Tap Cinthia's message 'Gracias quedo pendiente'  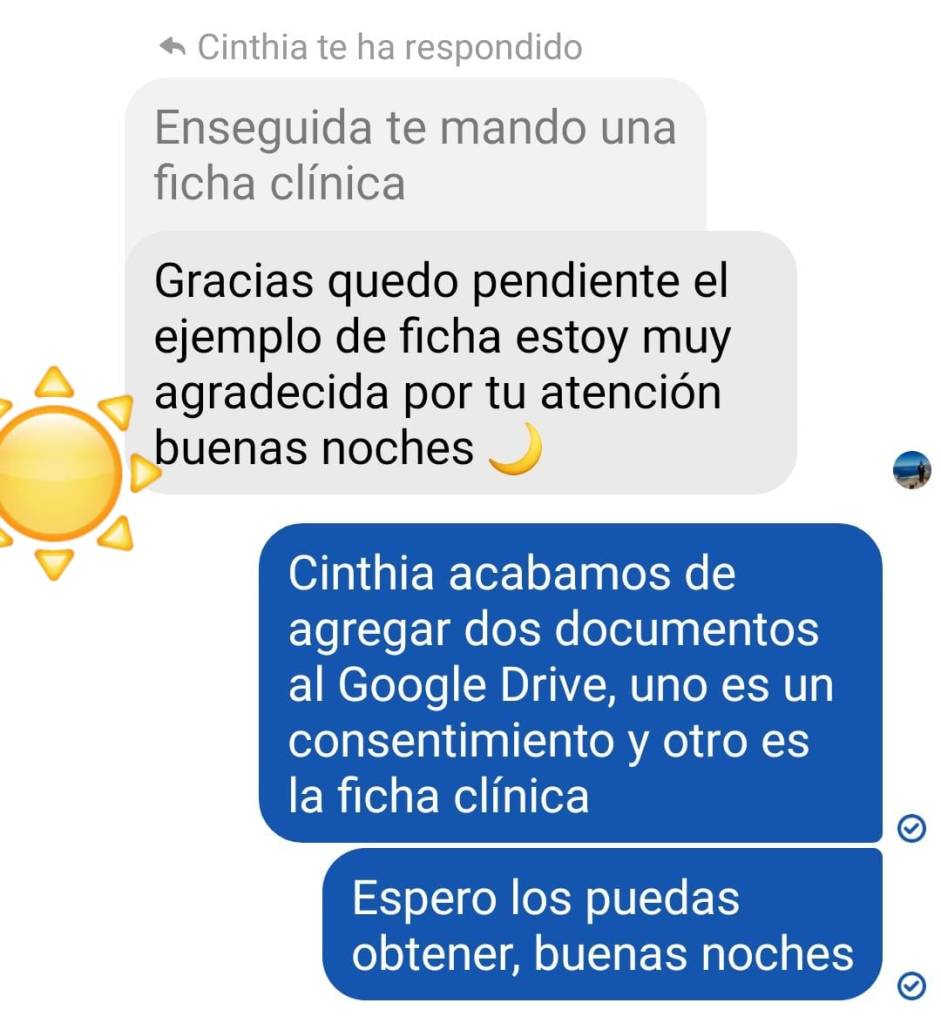pyautogui.click(x=460, y=365)
